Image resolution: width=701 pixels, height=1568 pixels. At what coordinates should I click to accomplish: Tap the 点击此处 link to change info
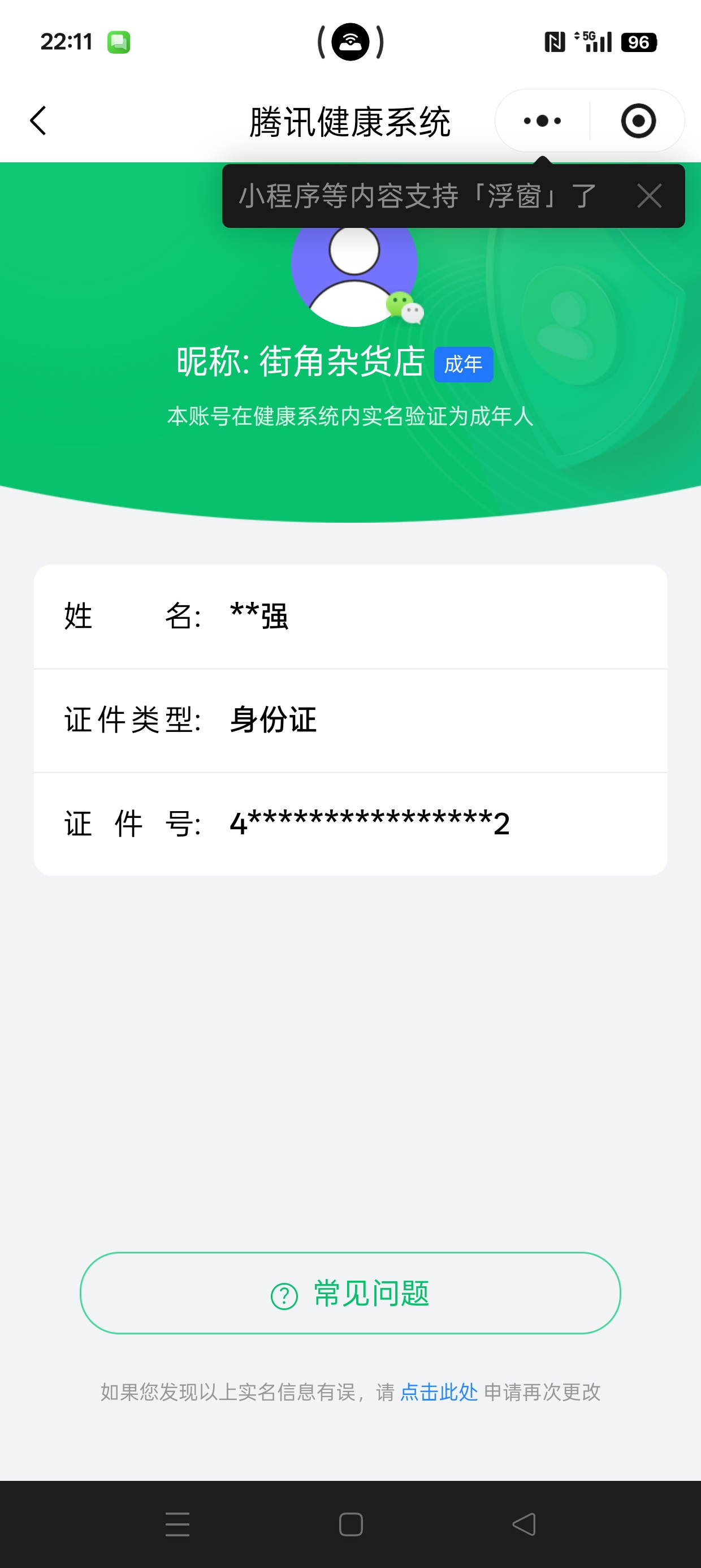tap(439, 1392)
